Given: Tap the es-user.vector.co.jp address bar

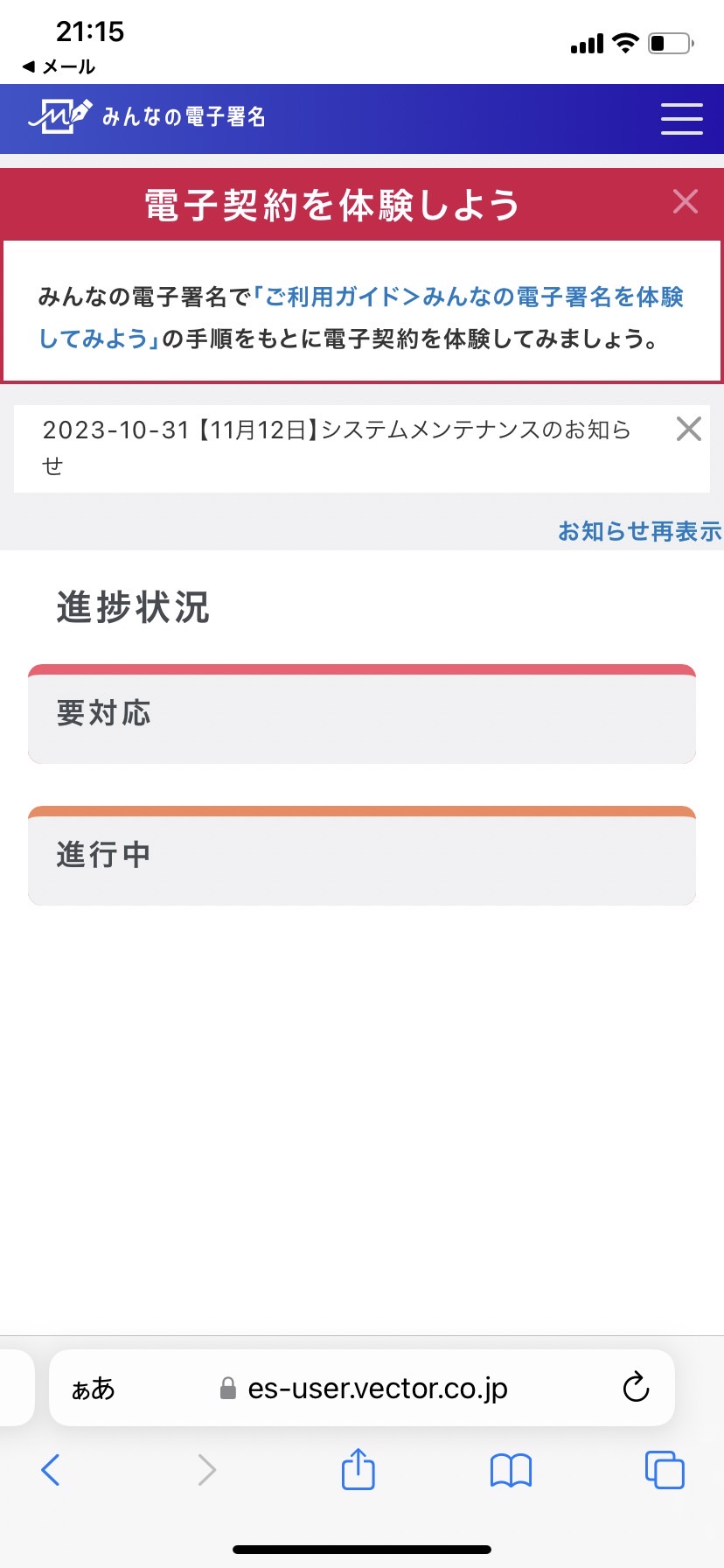Looking at the screenshot, I should (x=362, y=1388).
